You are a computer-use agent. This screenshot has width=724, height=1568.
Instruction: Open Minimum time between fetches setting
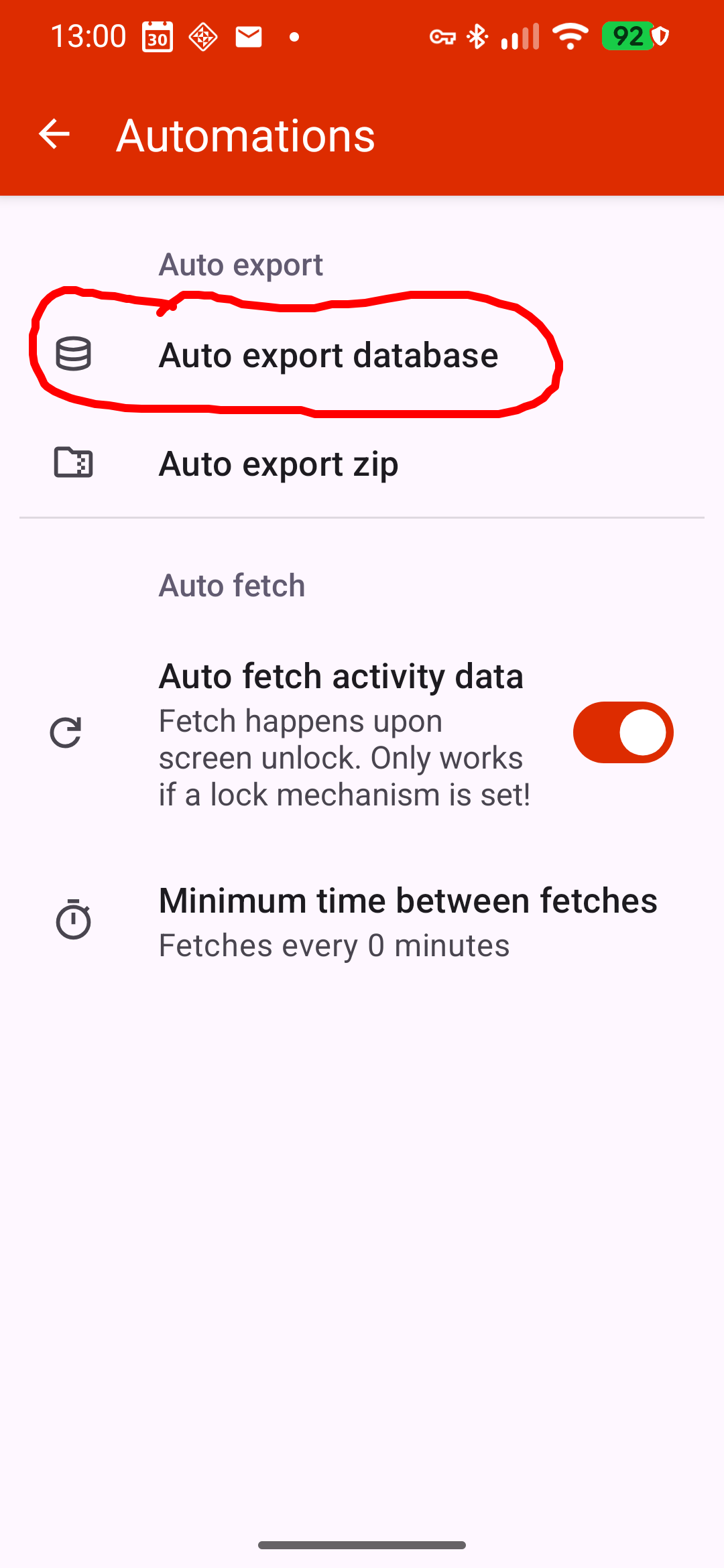407,921
